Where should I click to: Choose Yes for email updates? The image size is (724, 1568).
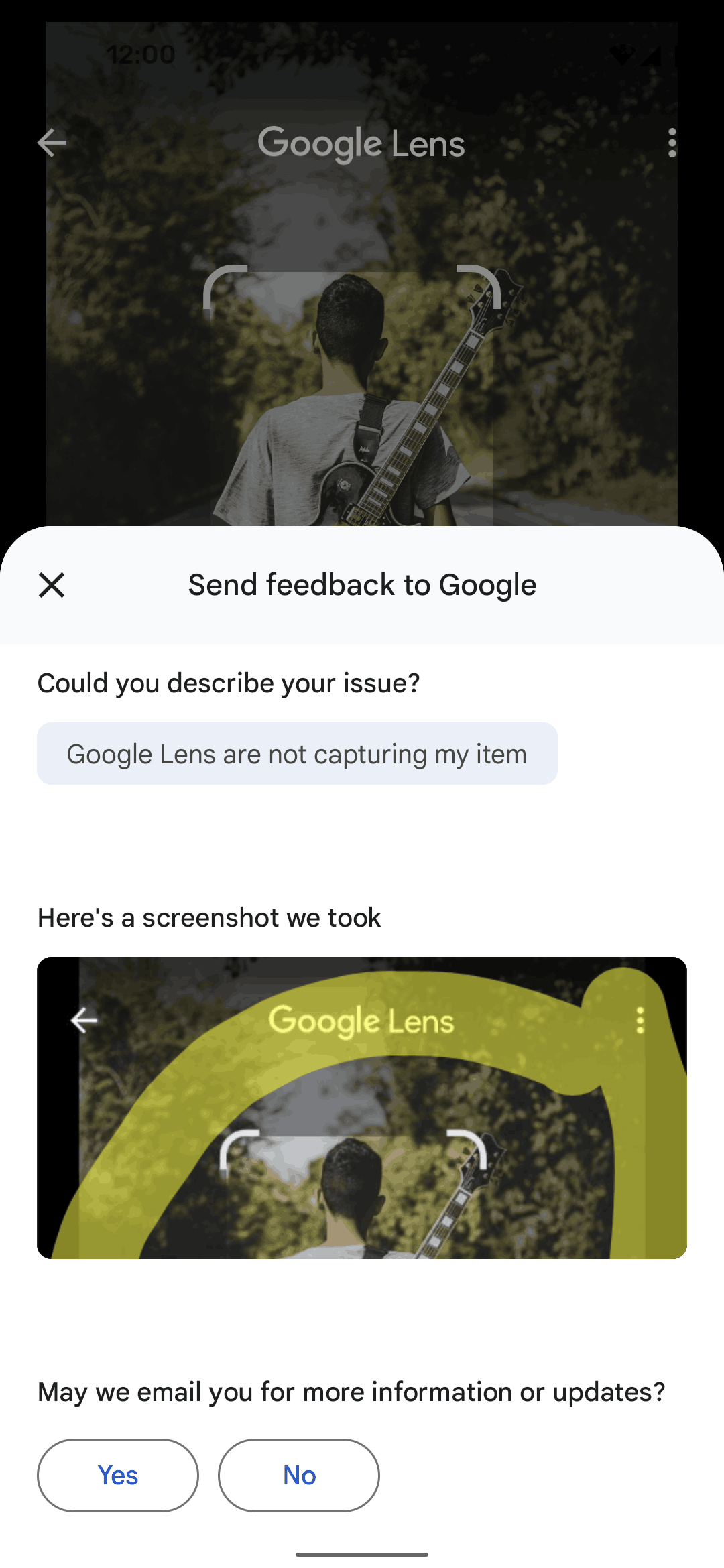[x=118, y=1475]
